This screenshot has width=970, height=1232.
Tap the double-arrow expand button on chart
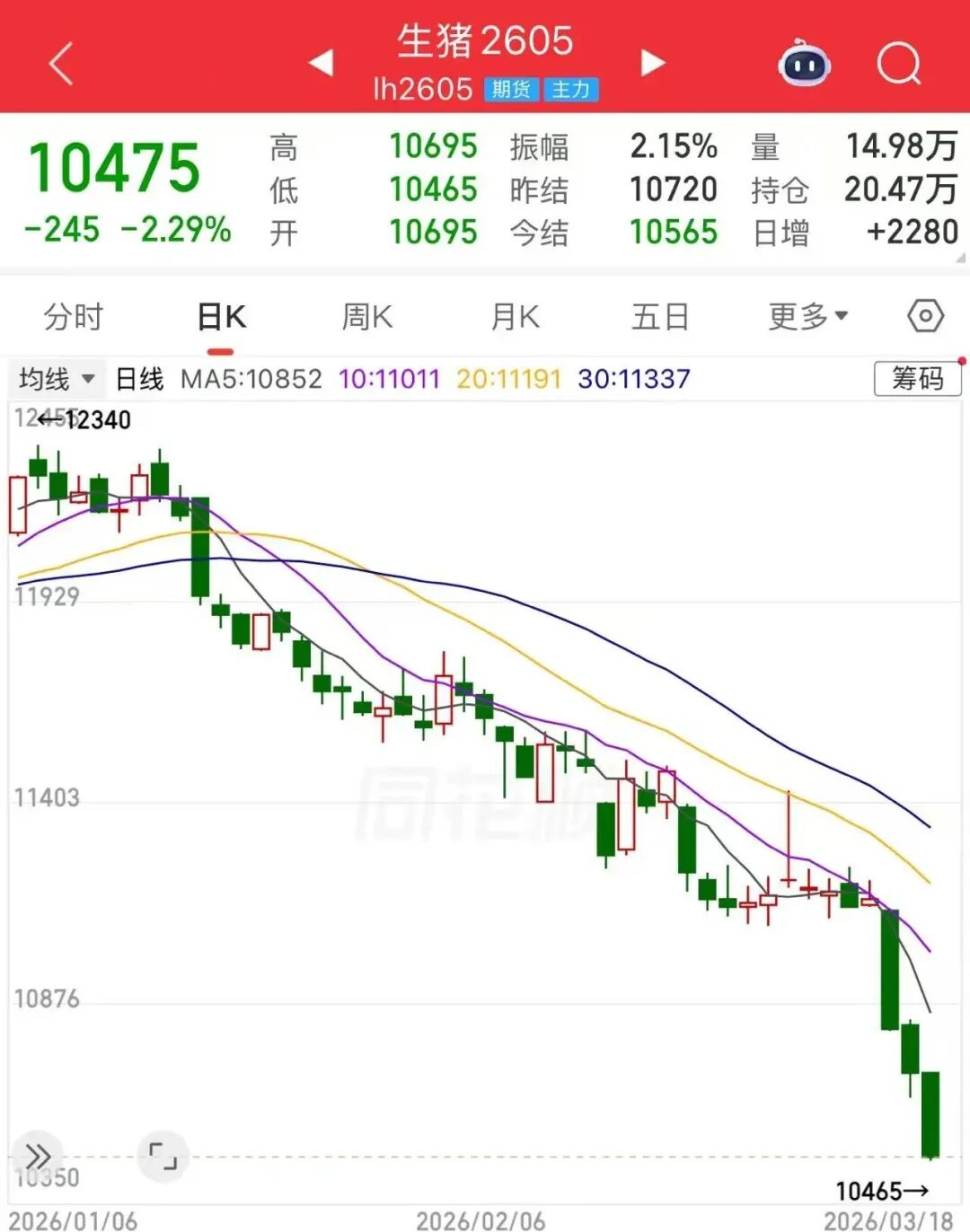point(38,1156)
